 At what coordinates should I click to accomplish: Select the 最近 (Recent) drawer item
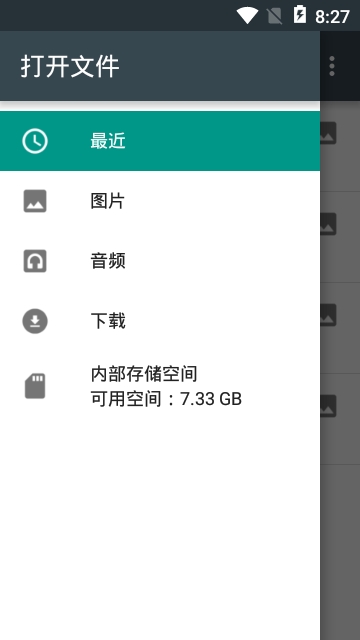point(160,141)
